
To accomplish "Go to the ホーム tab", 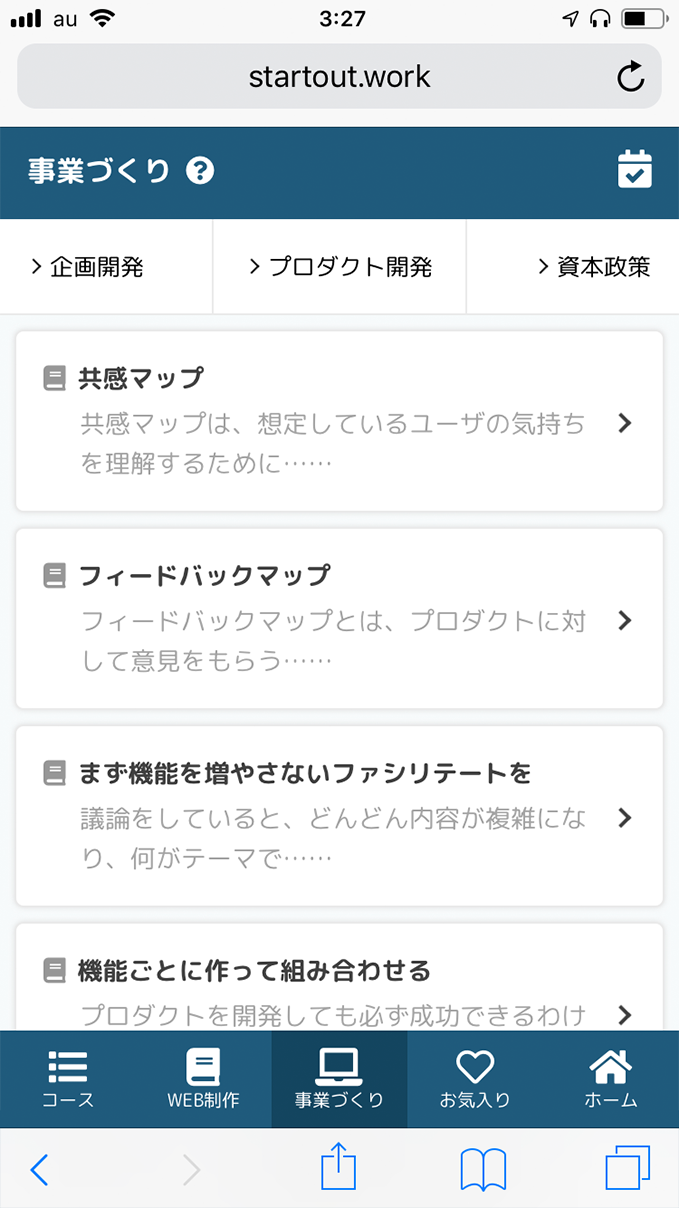I will (x=610, y=1079).
